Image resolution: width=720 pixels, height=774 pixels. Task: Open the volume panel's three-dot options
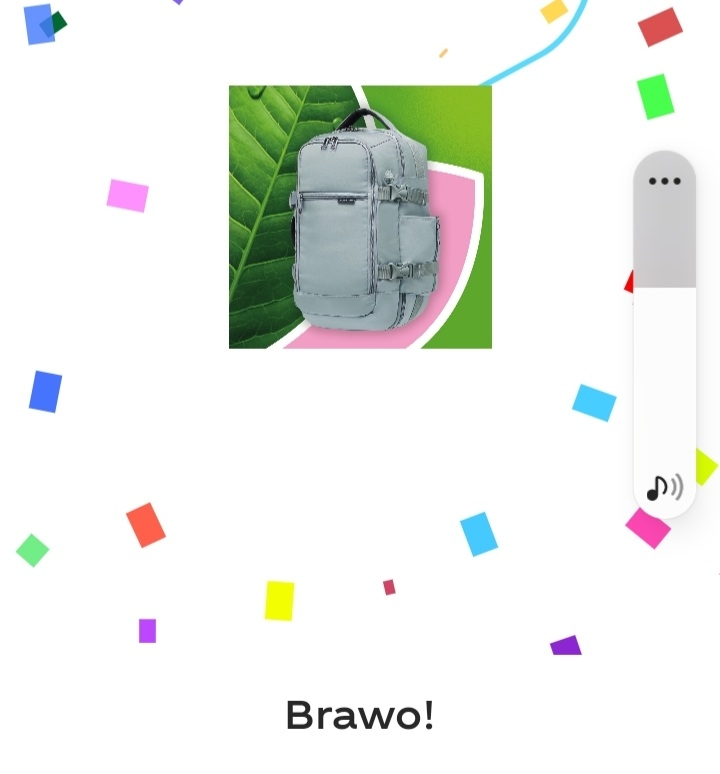pyautogui.click(x=664, y=182)
